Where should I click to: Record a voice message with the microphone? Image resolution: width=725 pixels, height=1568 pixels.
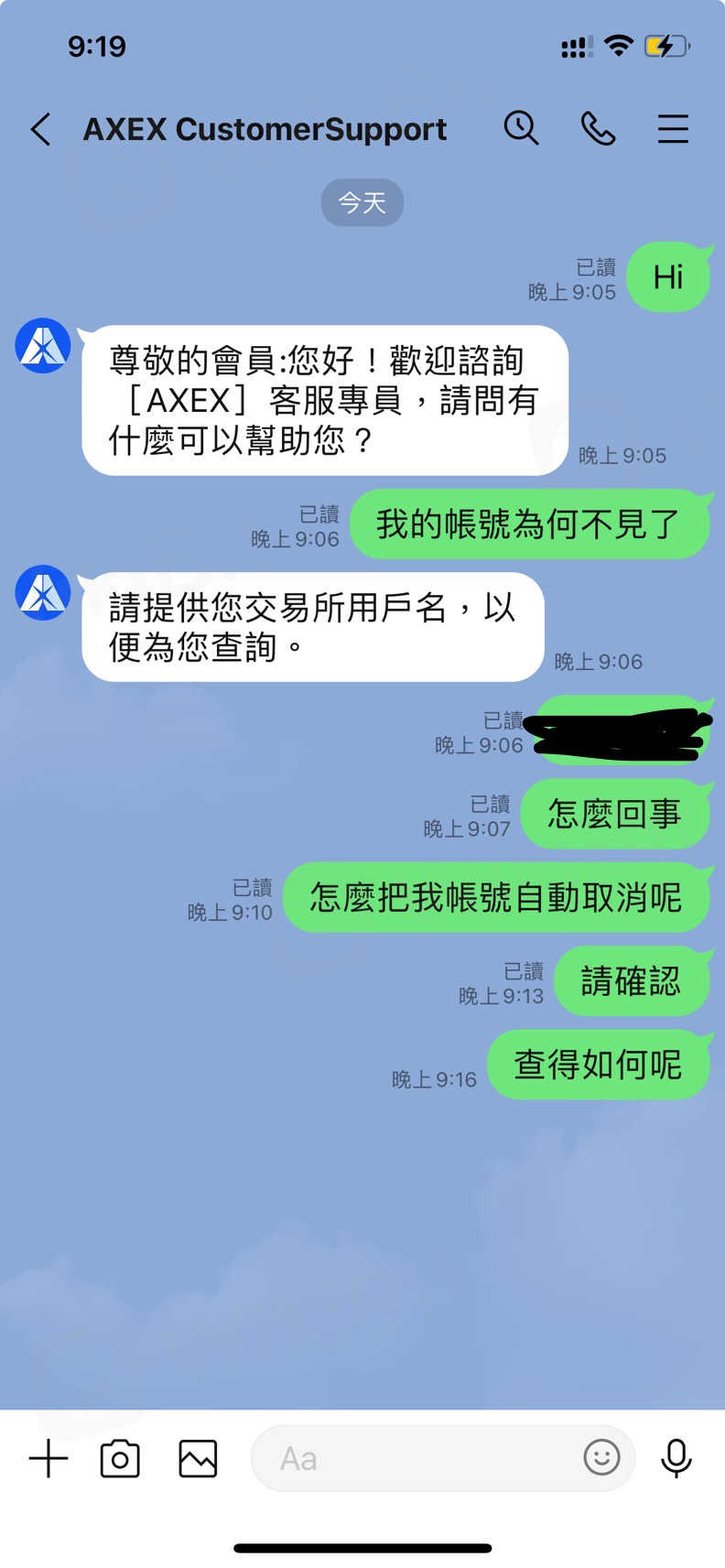676,1458
